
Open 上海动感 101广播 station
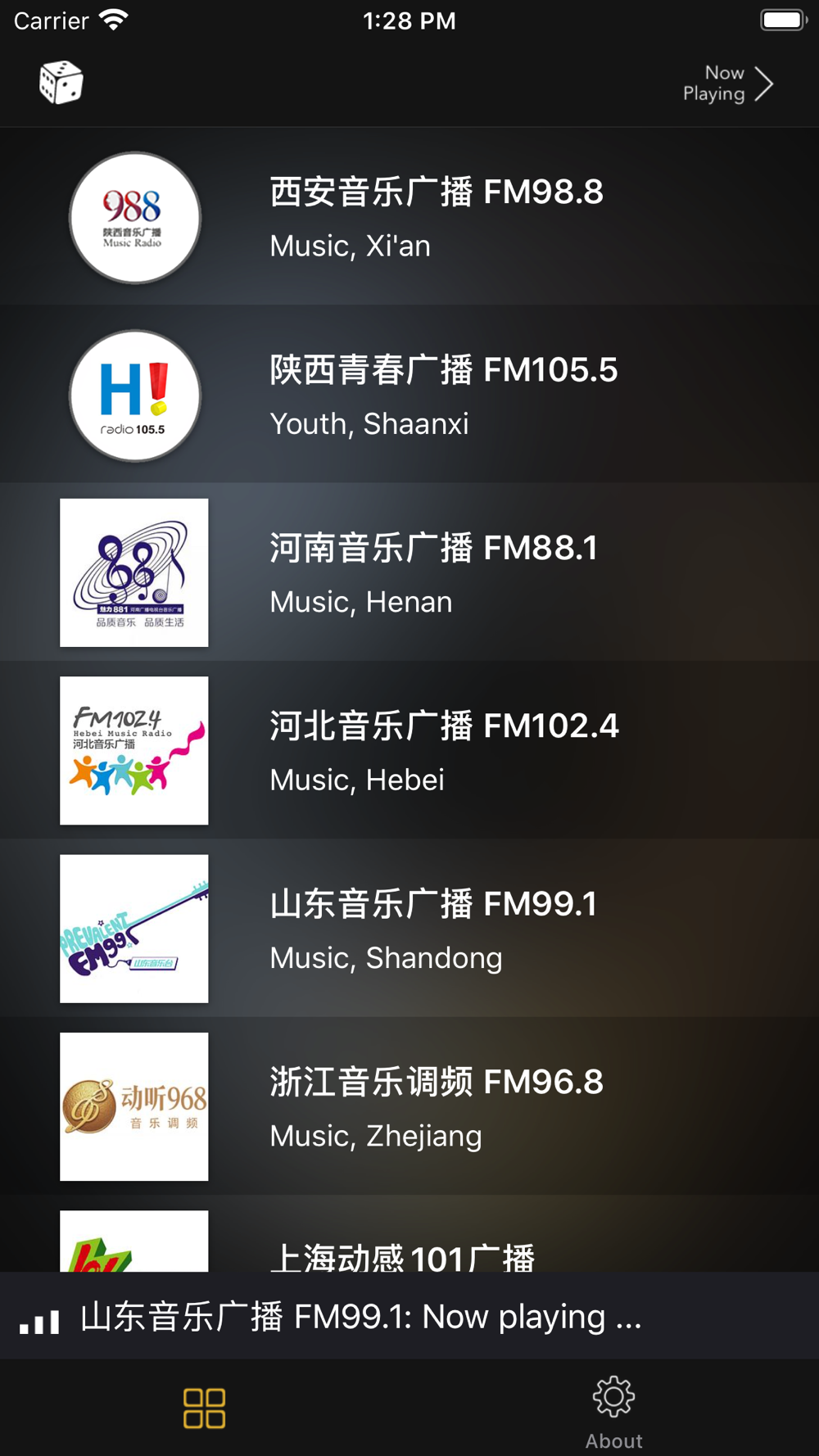tap(409, 1233)
